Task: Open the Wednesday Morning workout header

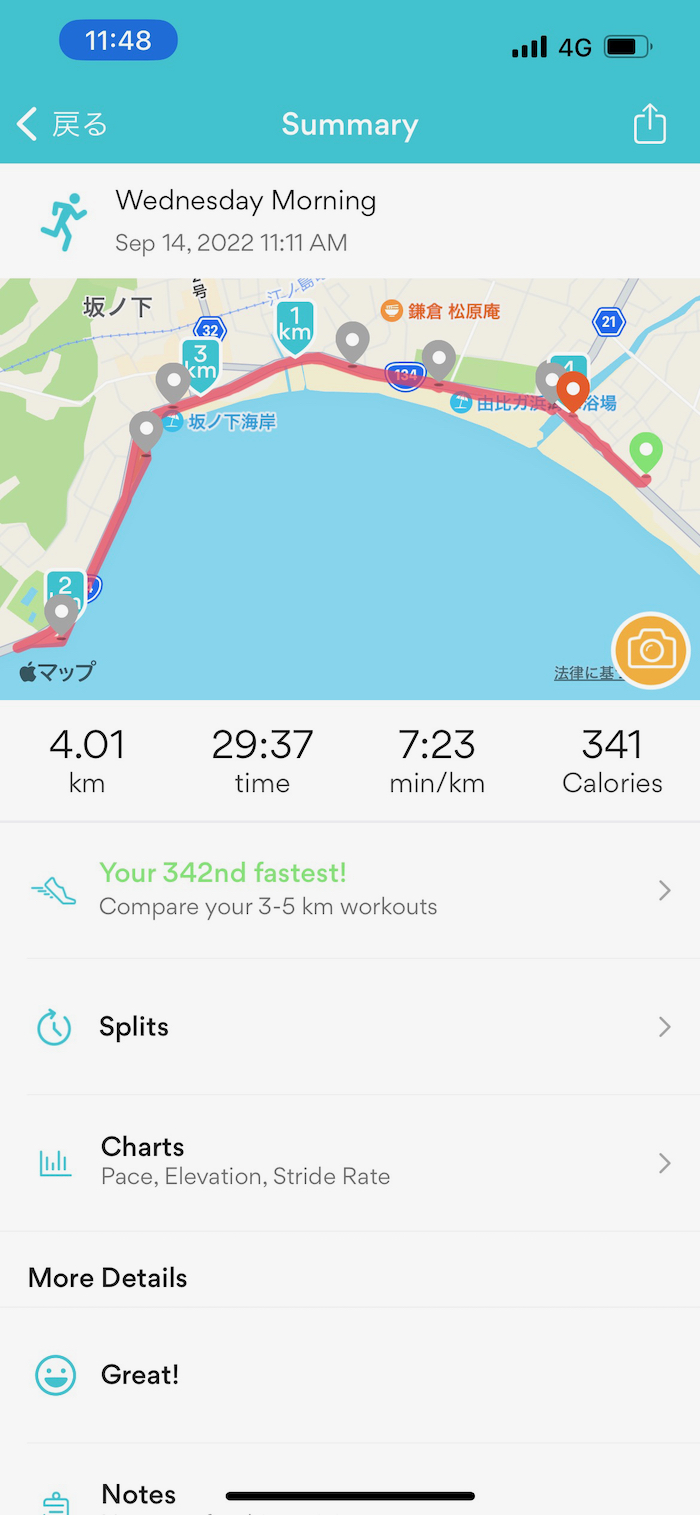Action: (x=245, y=220)
